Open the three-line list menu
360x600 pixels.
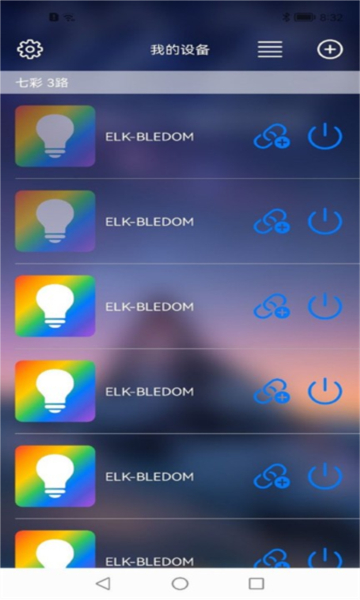pos(270,49)
